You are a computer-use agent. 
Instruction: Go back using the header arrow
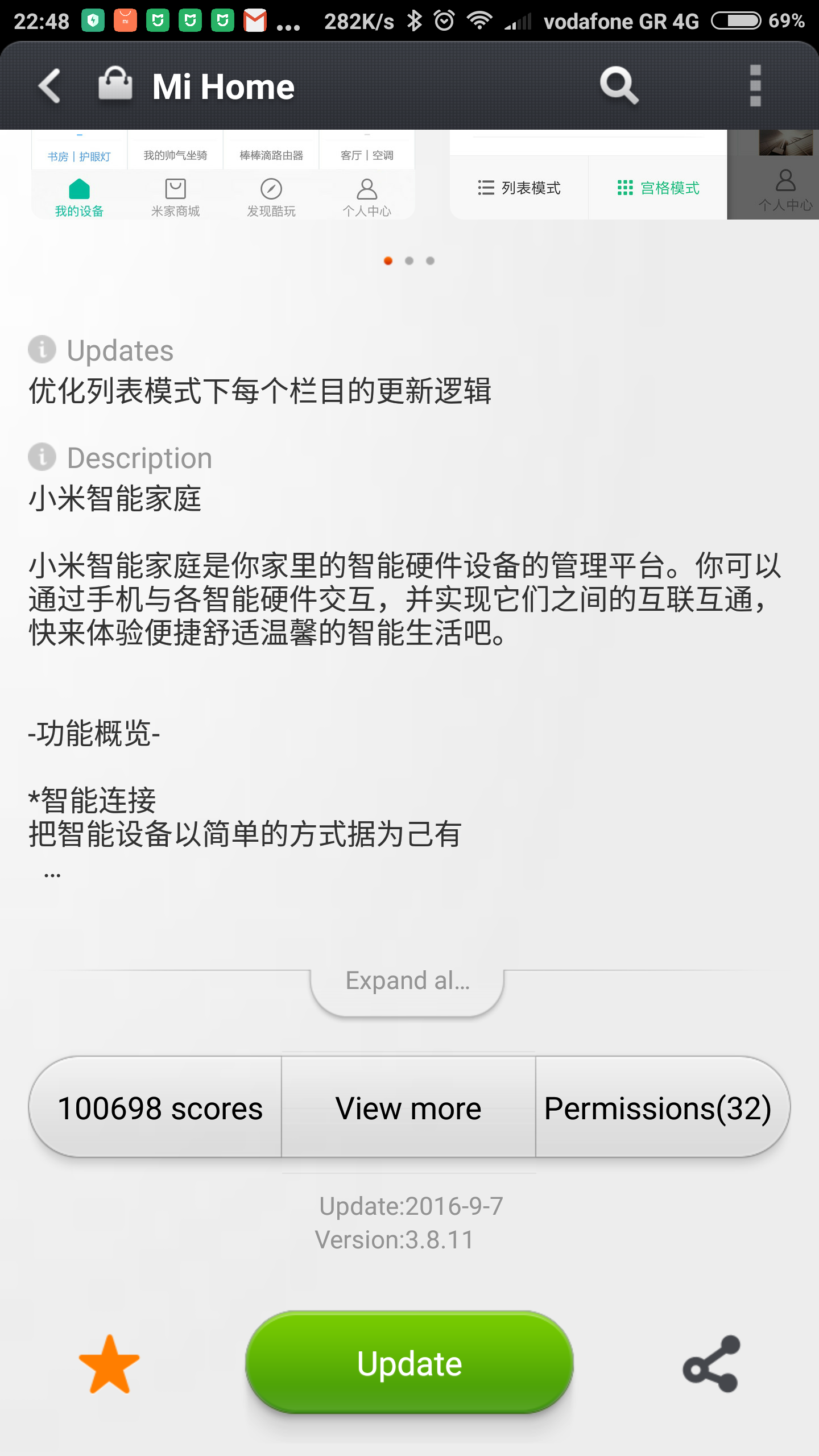point(50,86)
